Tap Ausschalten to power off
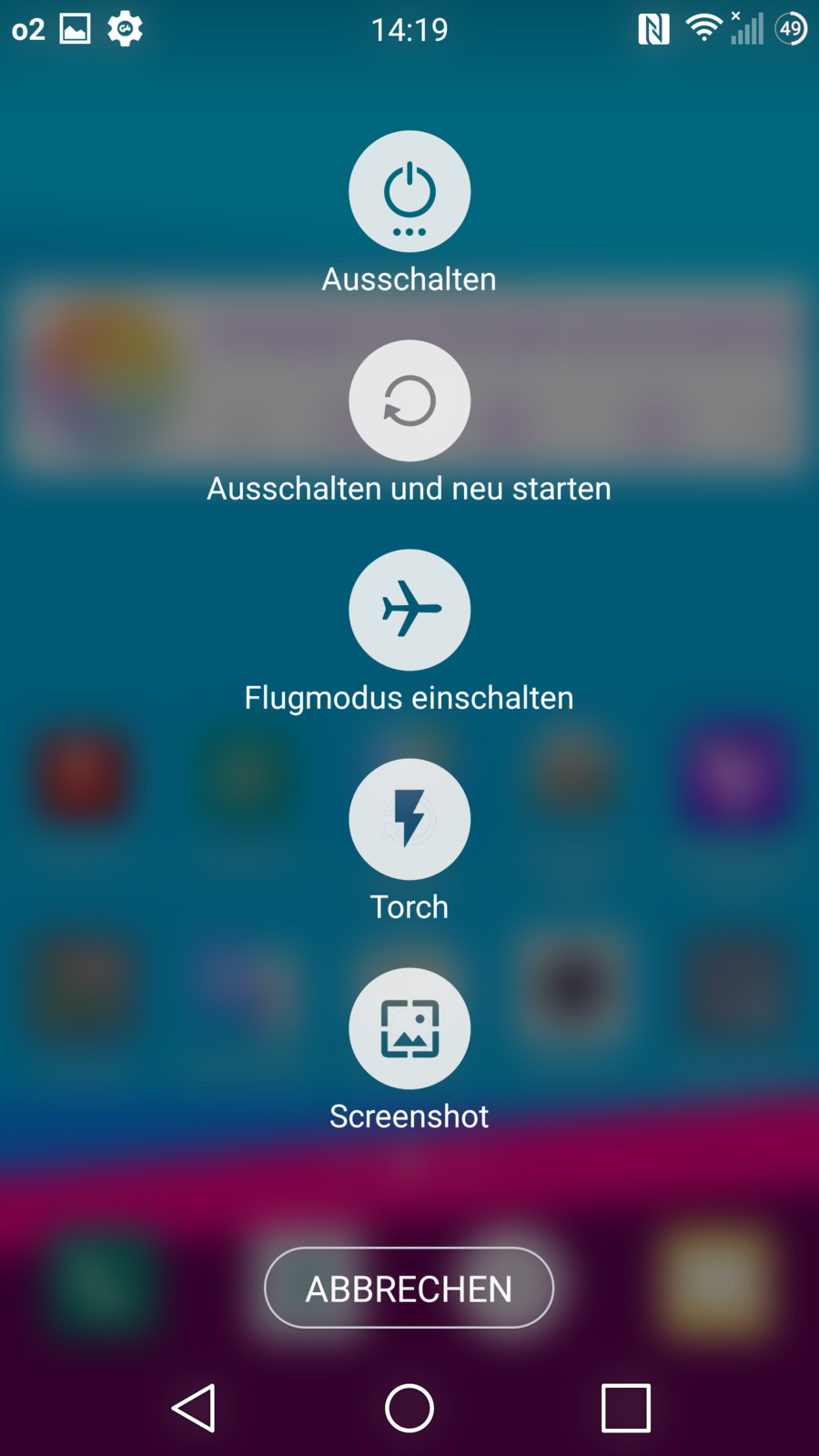This screenshot has height=1456, width=819. [409, 192]
